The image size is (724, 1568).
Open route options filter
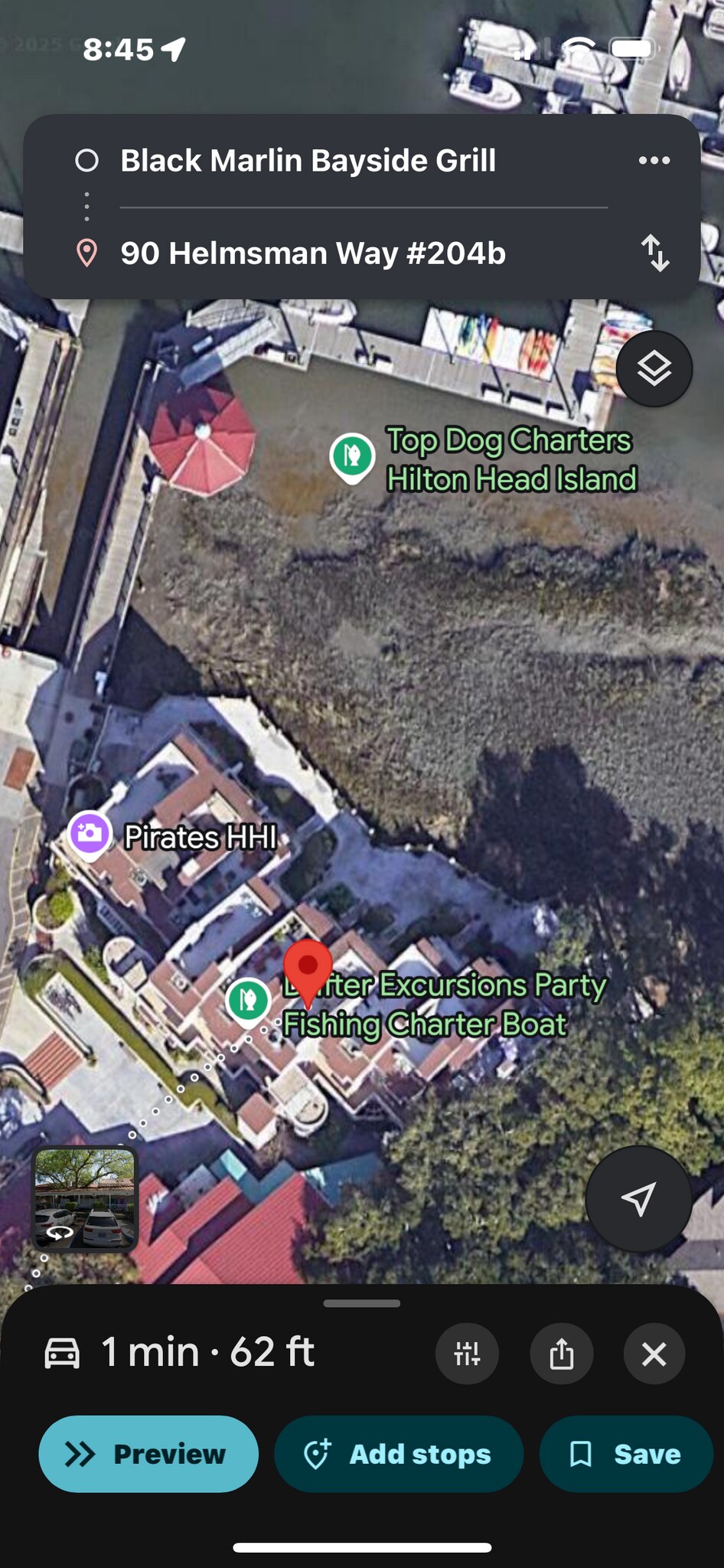coord(467,1354)
